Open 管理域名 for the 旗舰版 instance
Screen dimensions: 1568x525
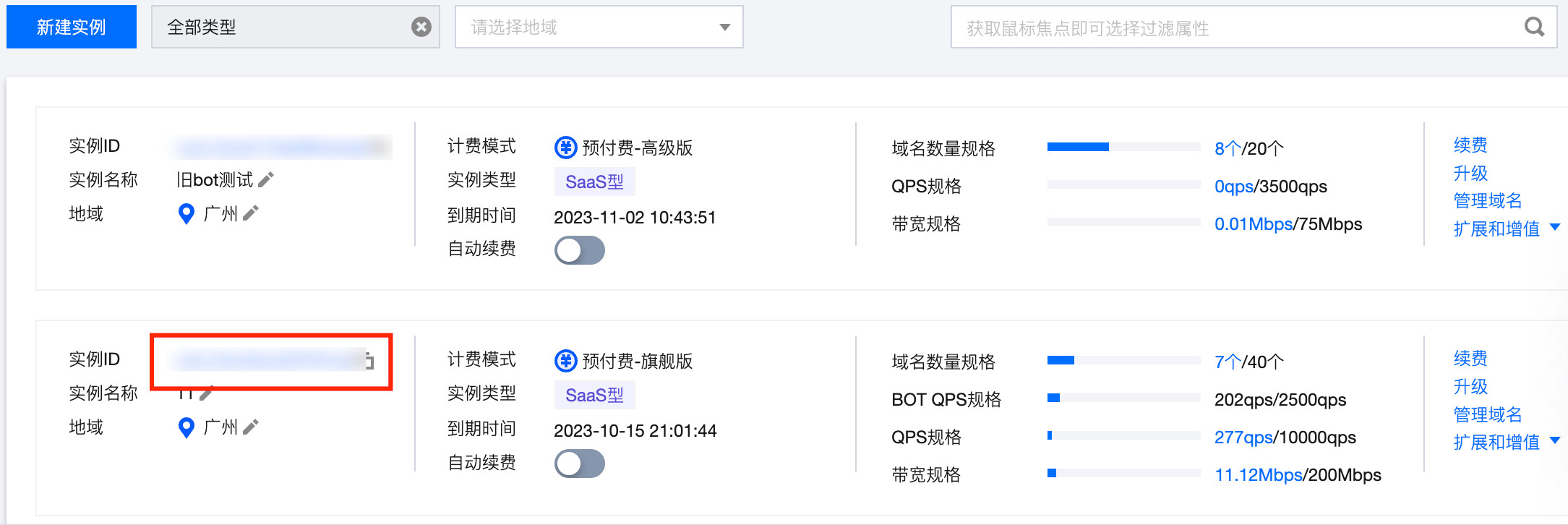click(x=1487, y=414)
